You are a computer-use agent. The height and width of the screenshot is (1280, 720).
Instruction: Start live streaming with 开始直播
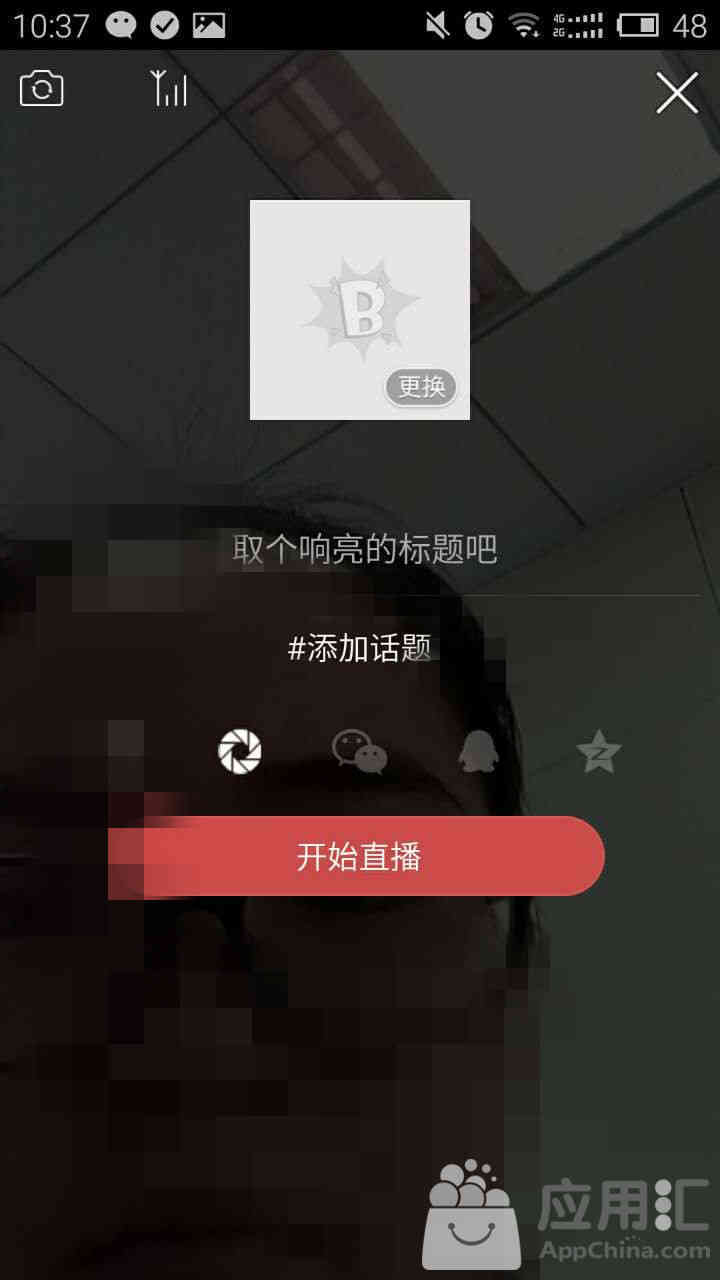click(356, 856)
